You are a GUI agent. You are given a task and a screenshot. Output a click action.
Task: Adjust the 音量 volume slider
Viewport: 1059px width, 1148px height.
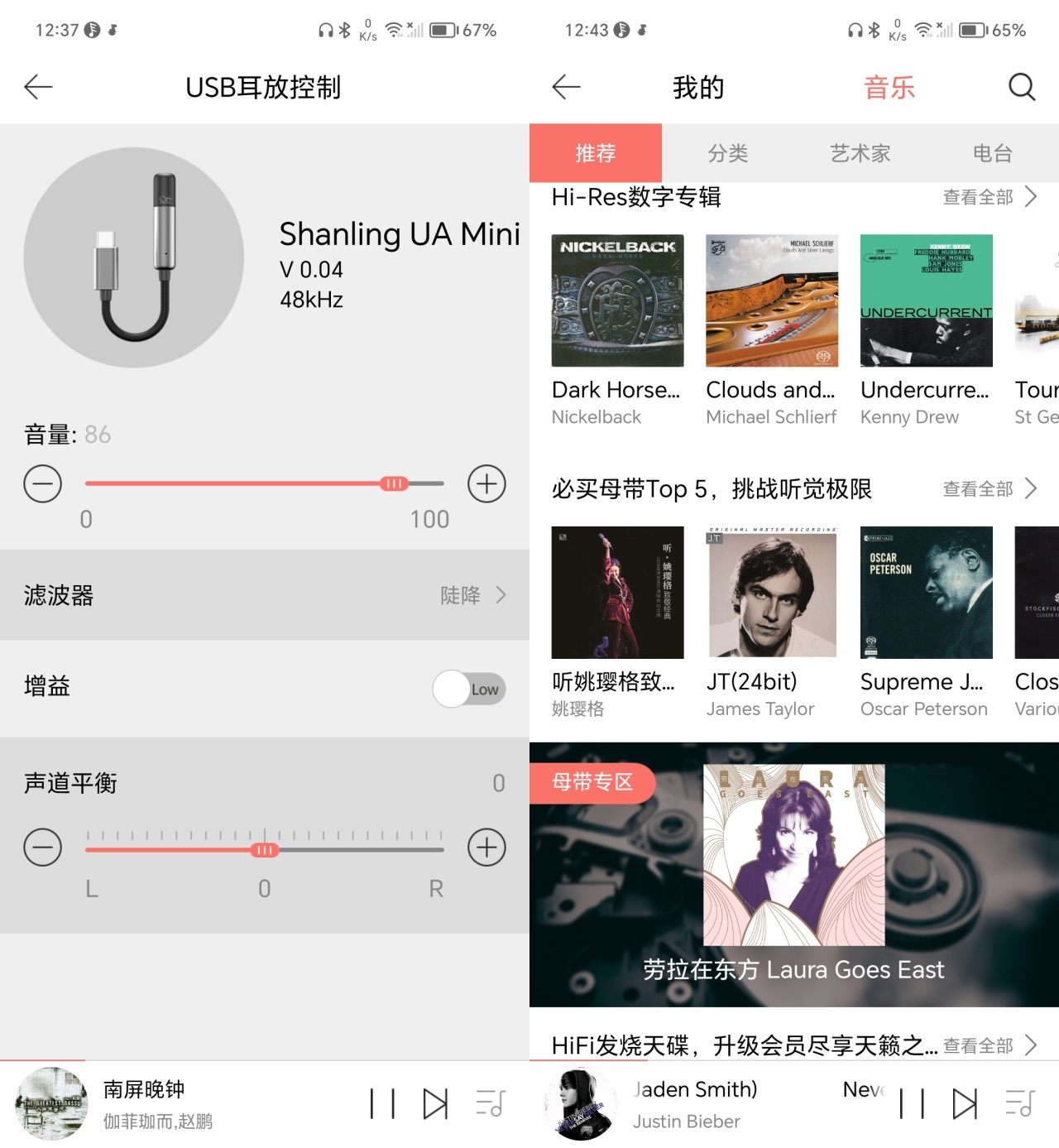coord(394,483)
